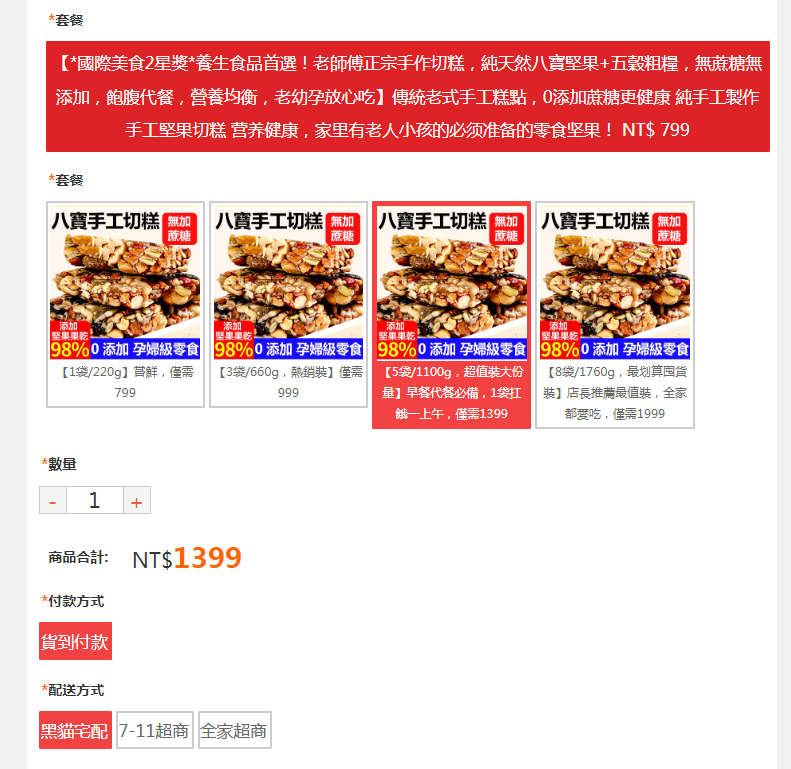
Task: Choose 7-11超商 pickup delivery
Action: [x=154, y=730]
